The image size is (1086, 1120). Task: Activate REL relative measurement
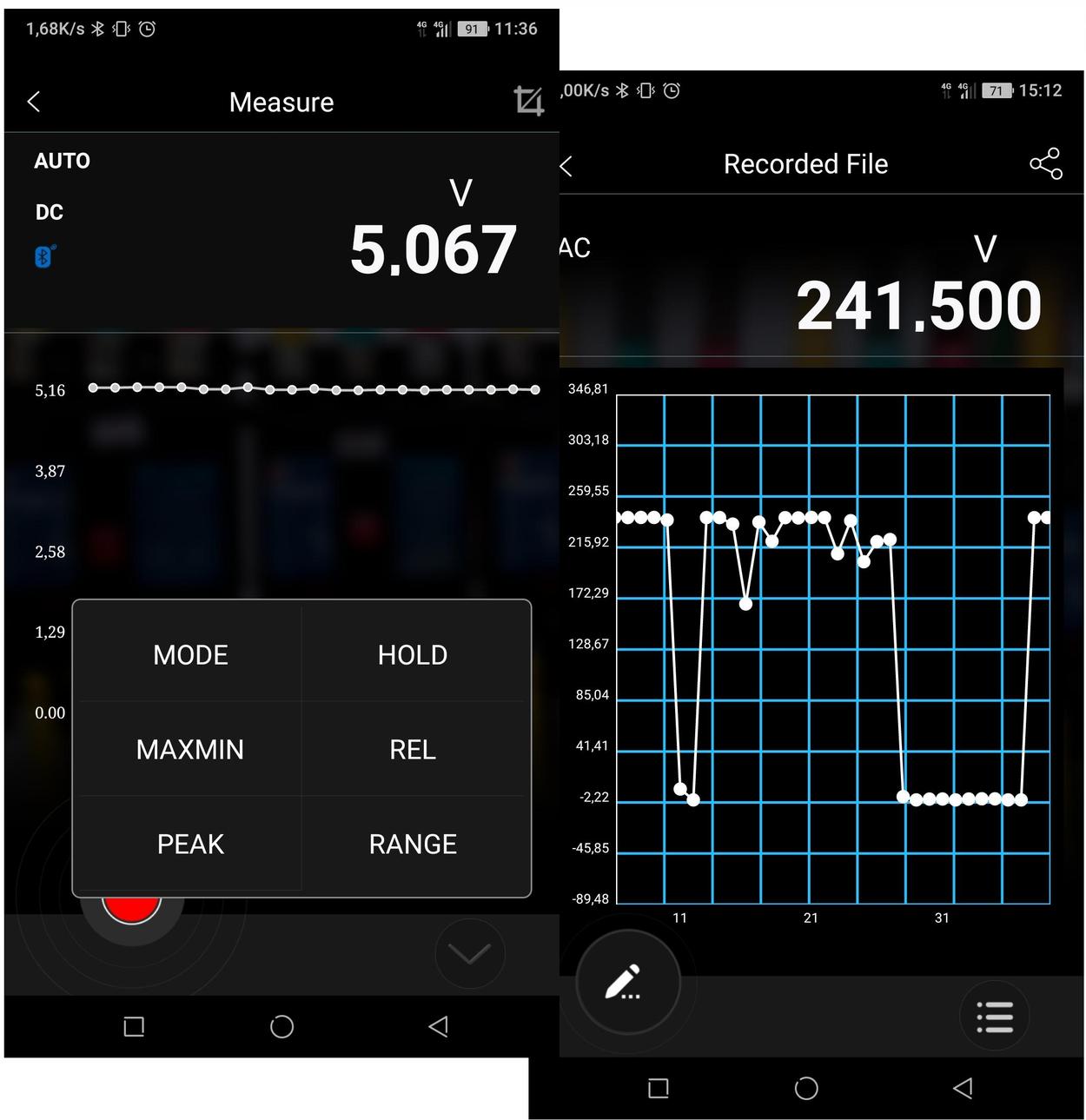point(413,749)
